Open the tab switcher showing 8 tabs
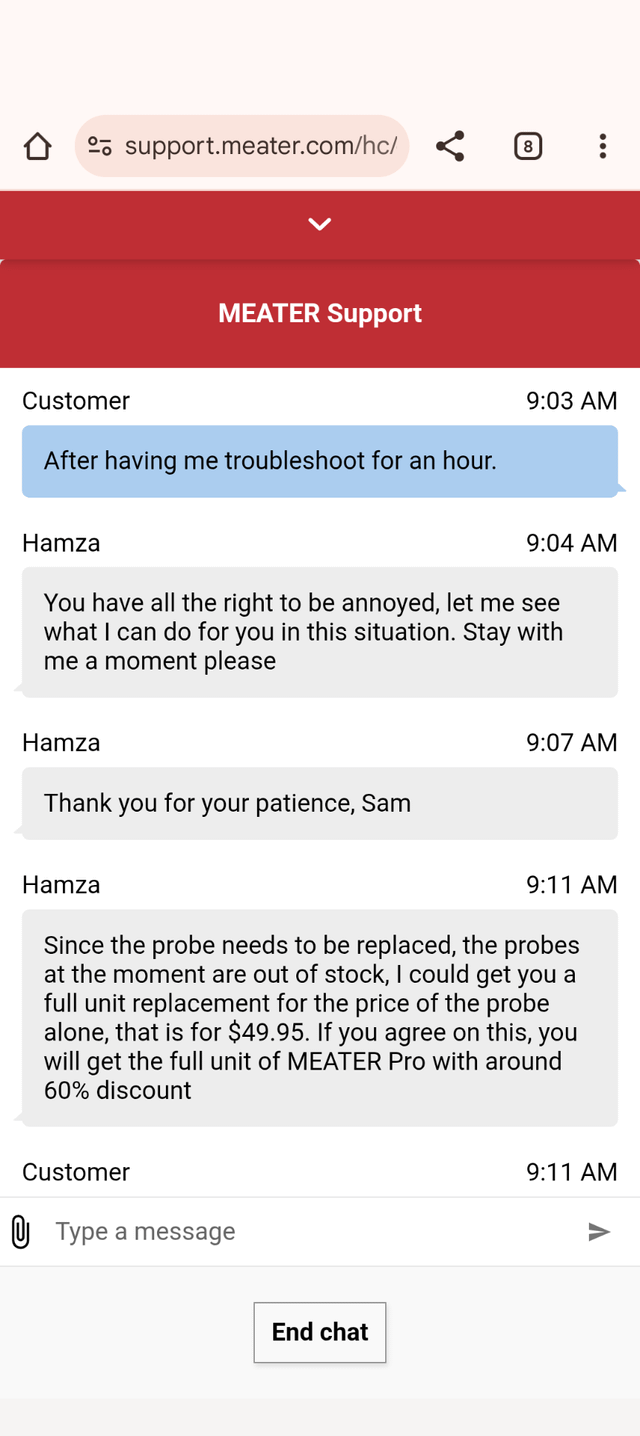 [x=527, y=147]
